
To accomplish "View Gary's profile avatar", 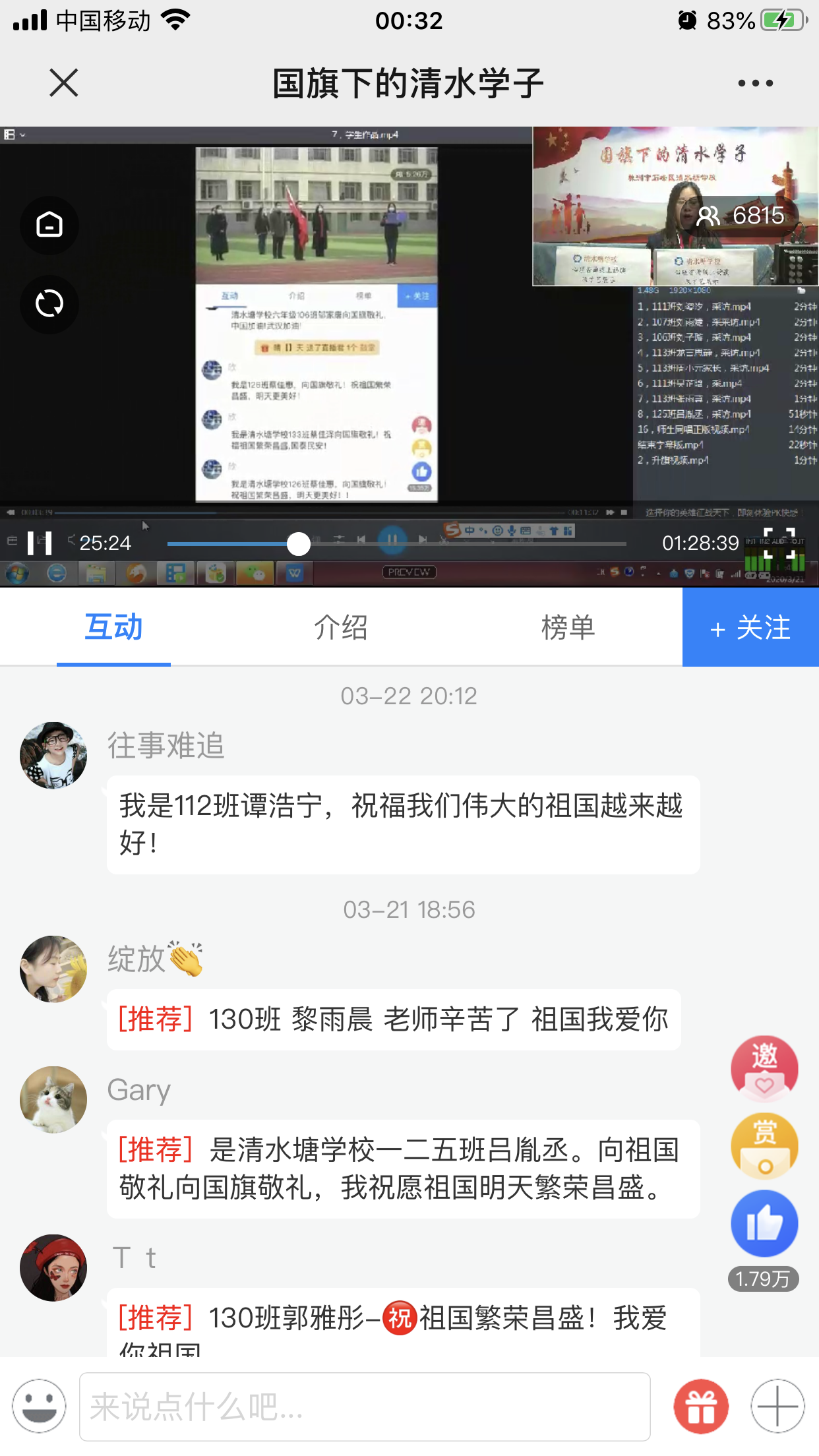I will (53, 1099).
